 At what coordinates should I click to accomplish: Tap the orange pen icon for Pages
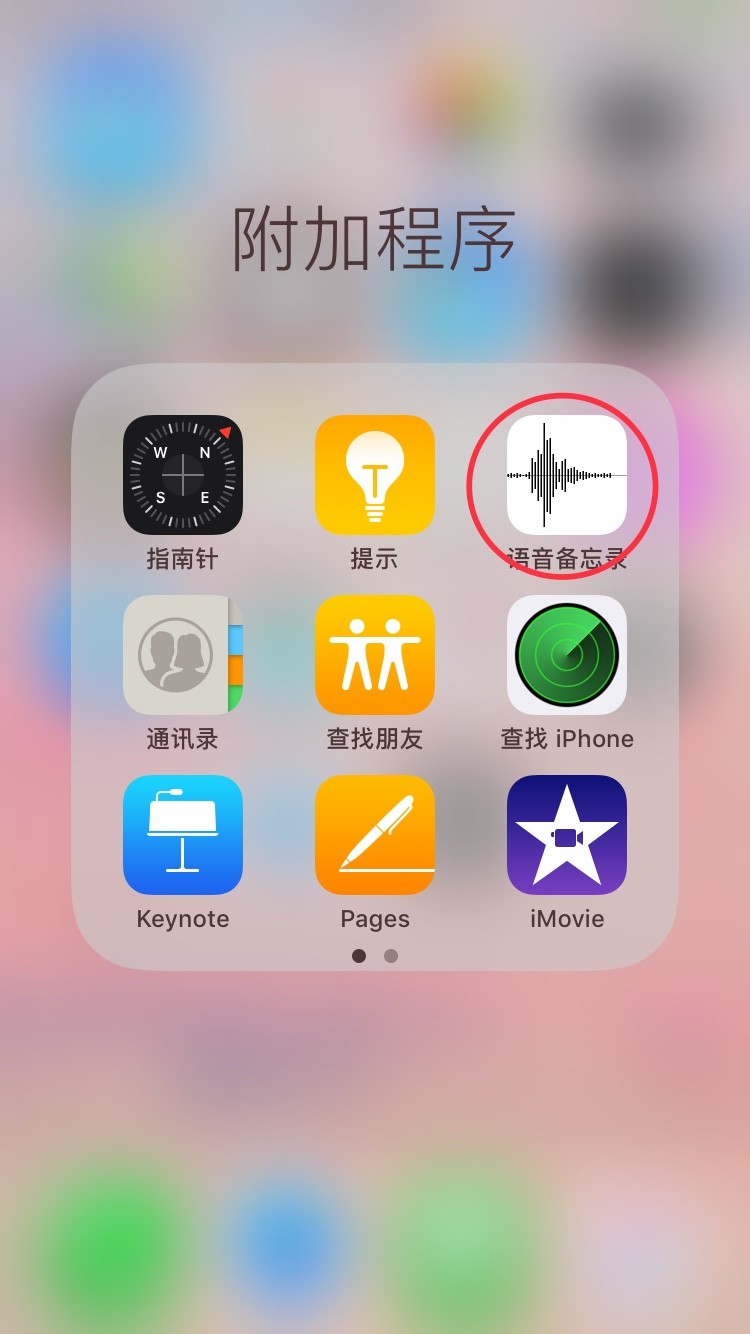pyautogui.click(x=375, y=834)
